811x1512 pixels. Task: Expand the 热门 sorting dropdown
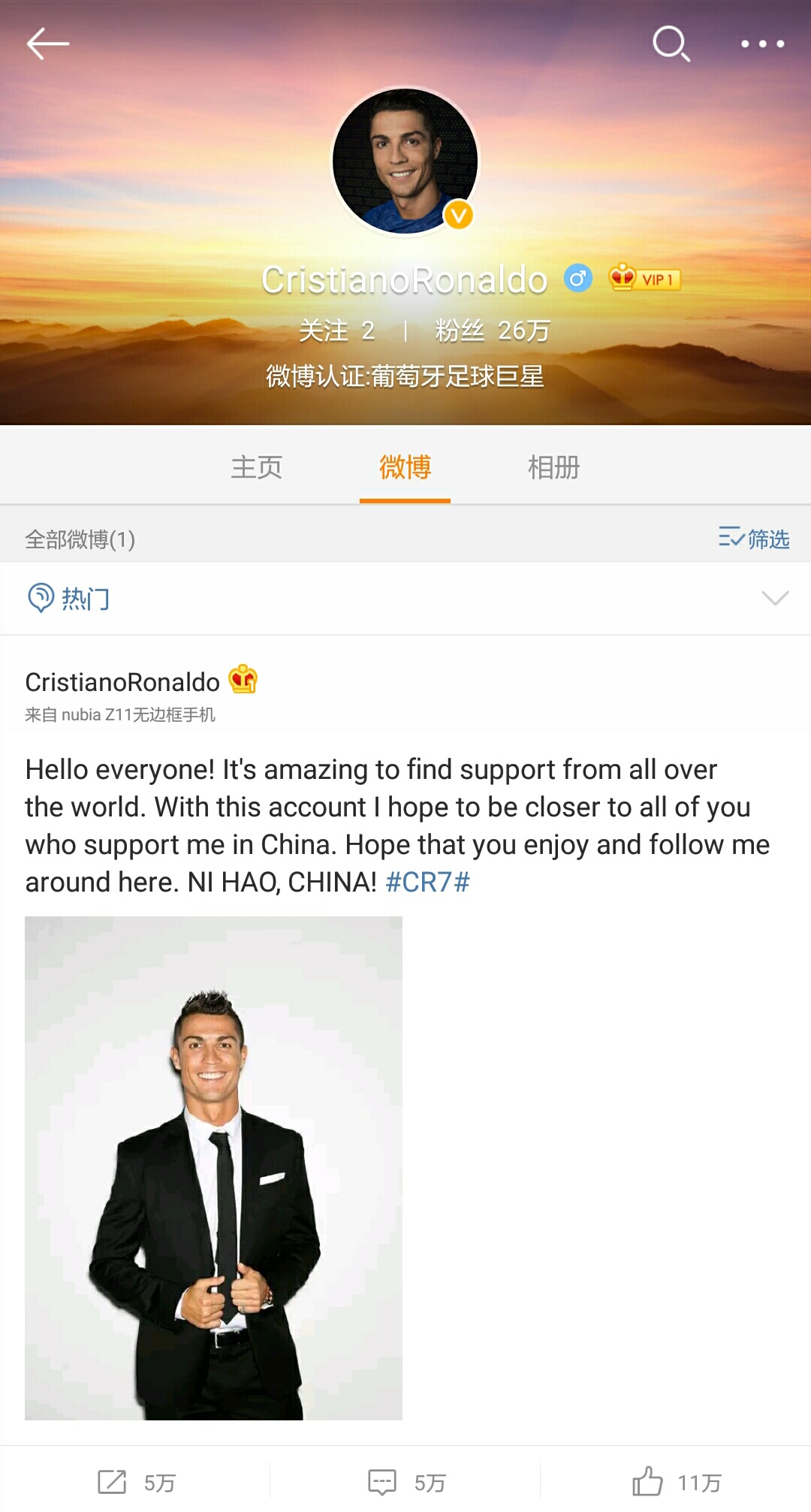(x=85, y=599)
